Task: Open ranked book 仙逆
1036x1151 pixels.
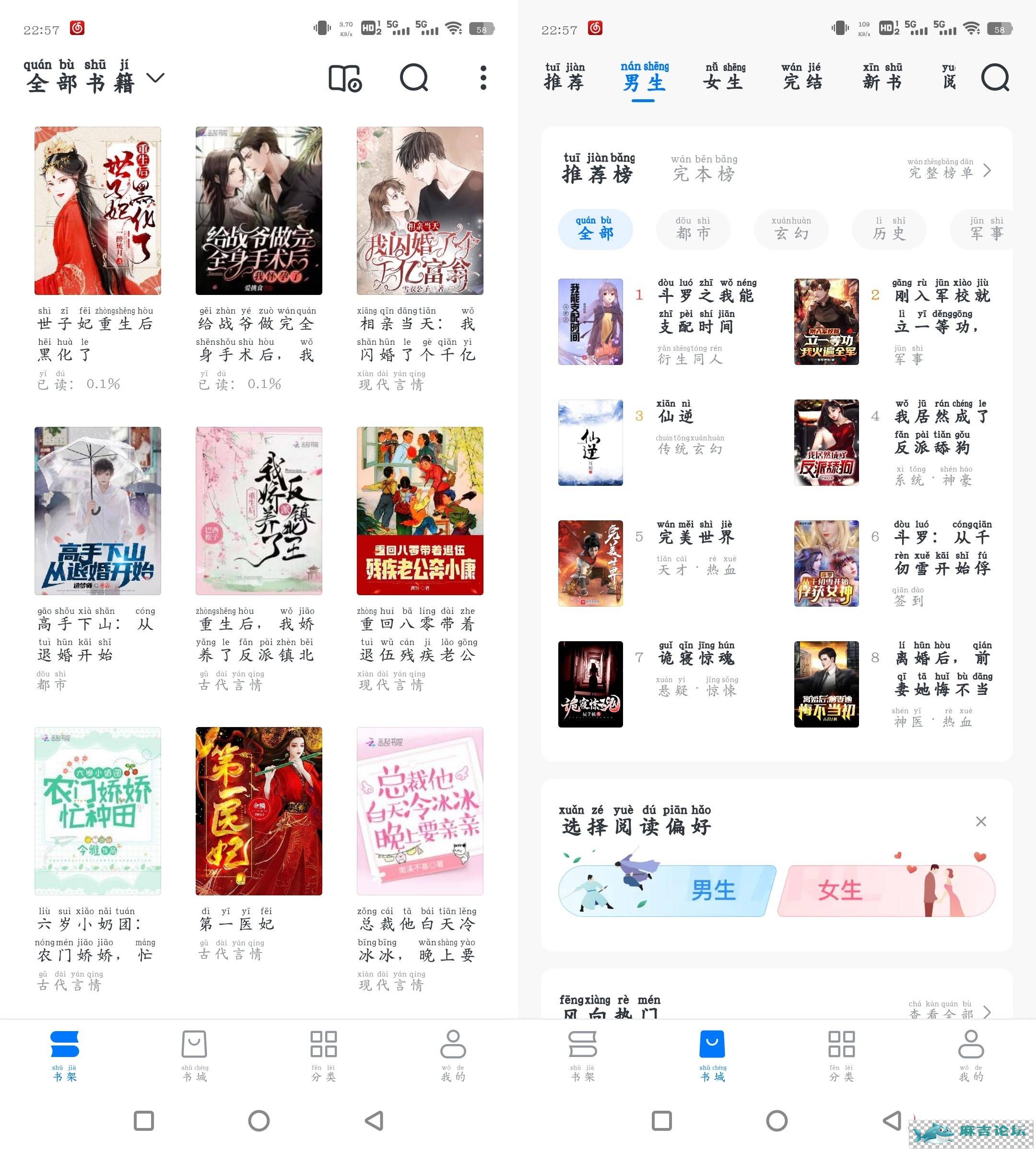Action: (590, 442)
